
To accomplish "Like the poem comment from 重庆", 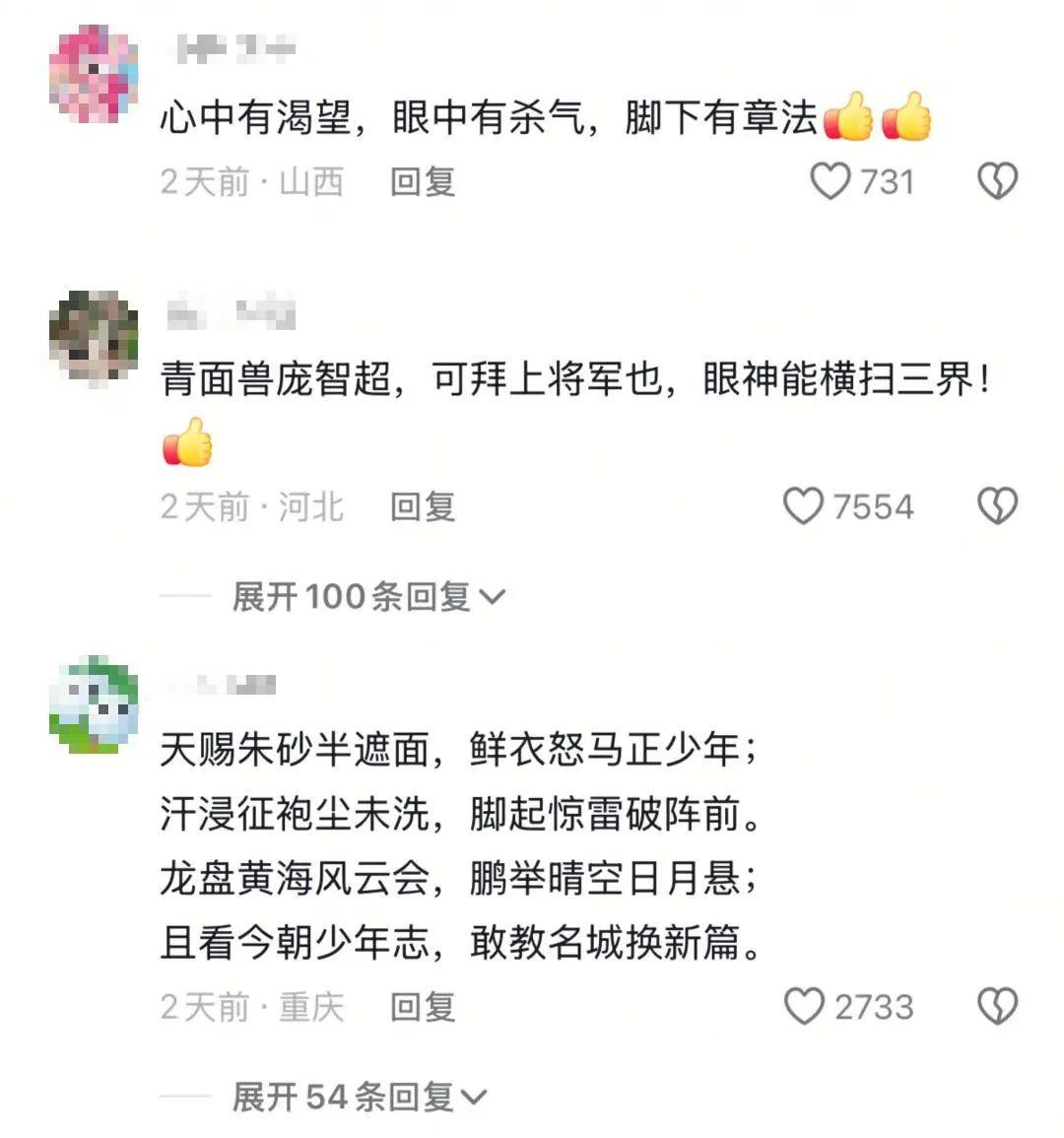I will pyautogui.click(x=804, y=1006).
